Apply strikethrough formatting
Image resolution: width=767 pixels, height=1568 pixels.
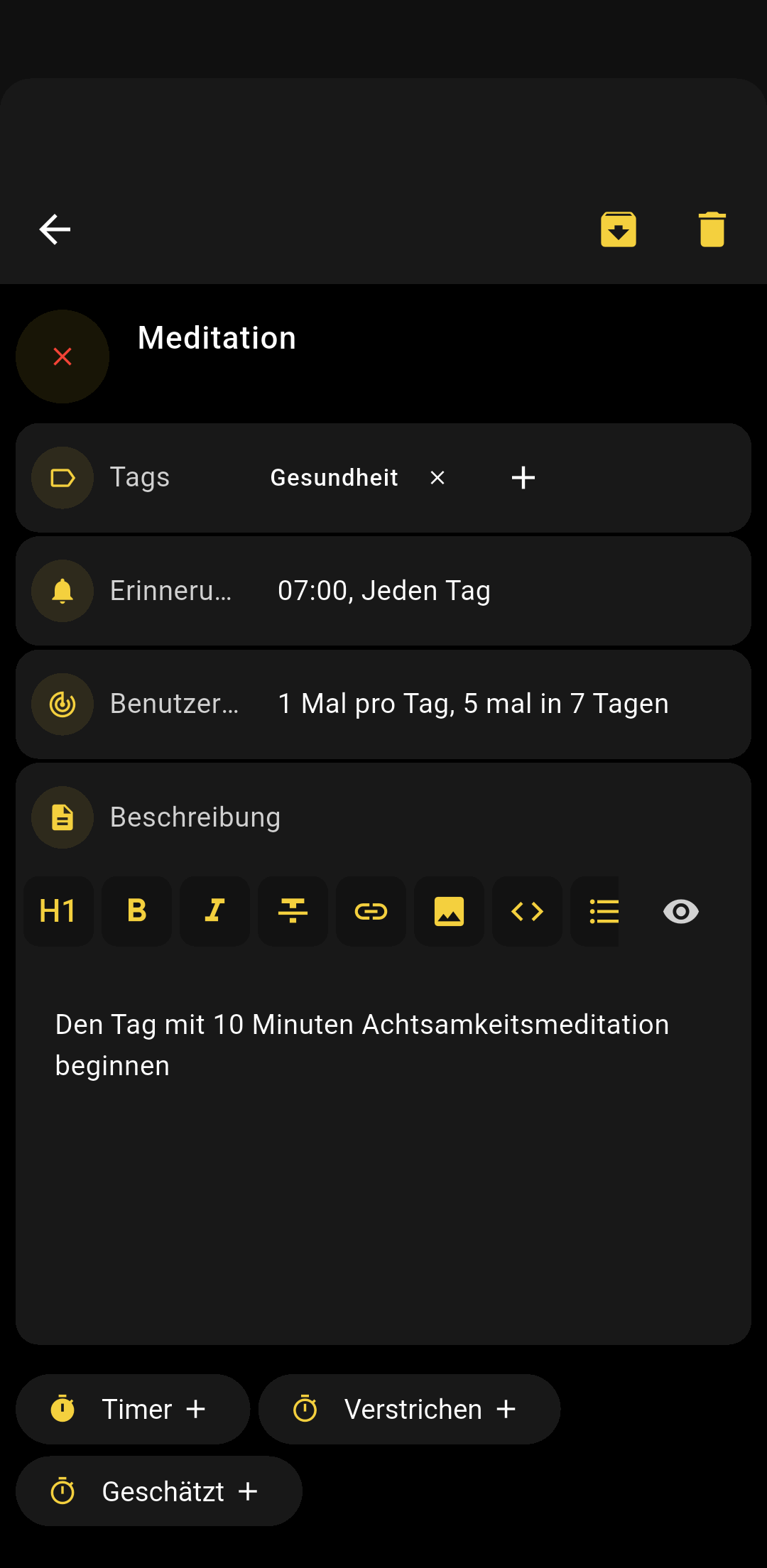[293, 911]
